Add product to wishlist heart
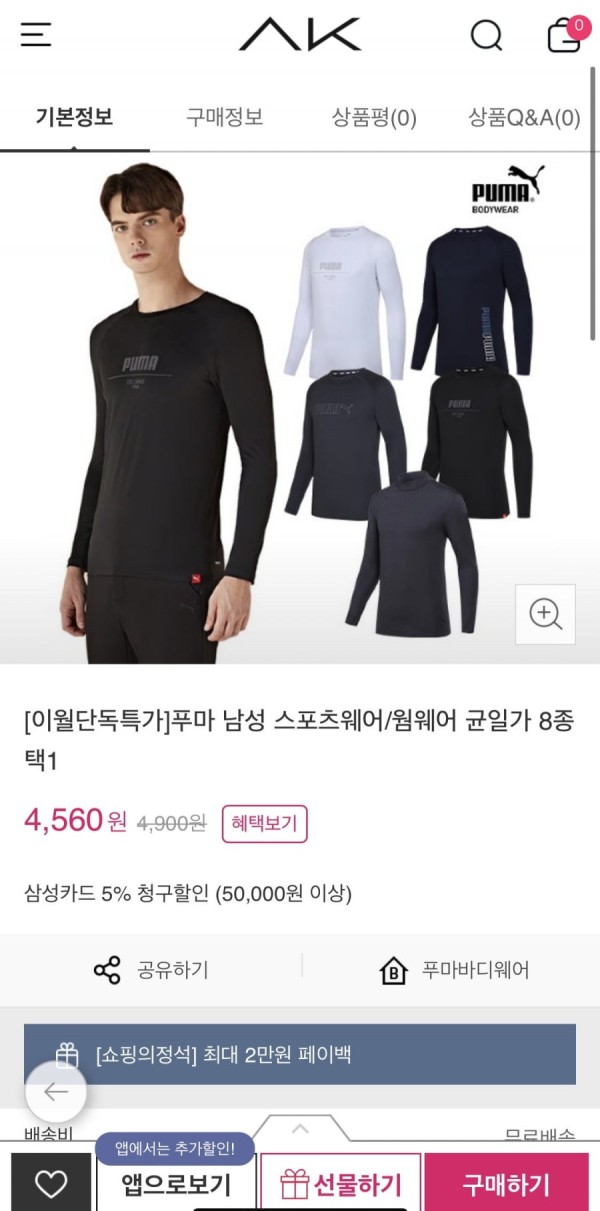This screenshot has width=600, height=1211. [x=51, y=1184]
